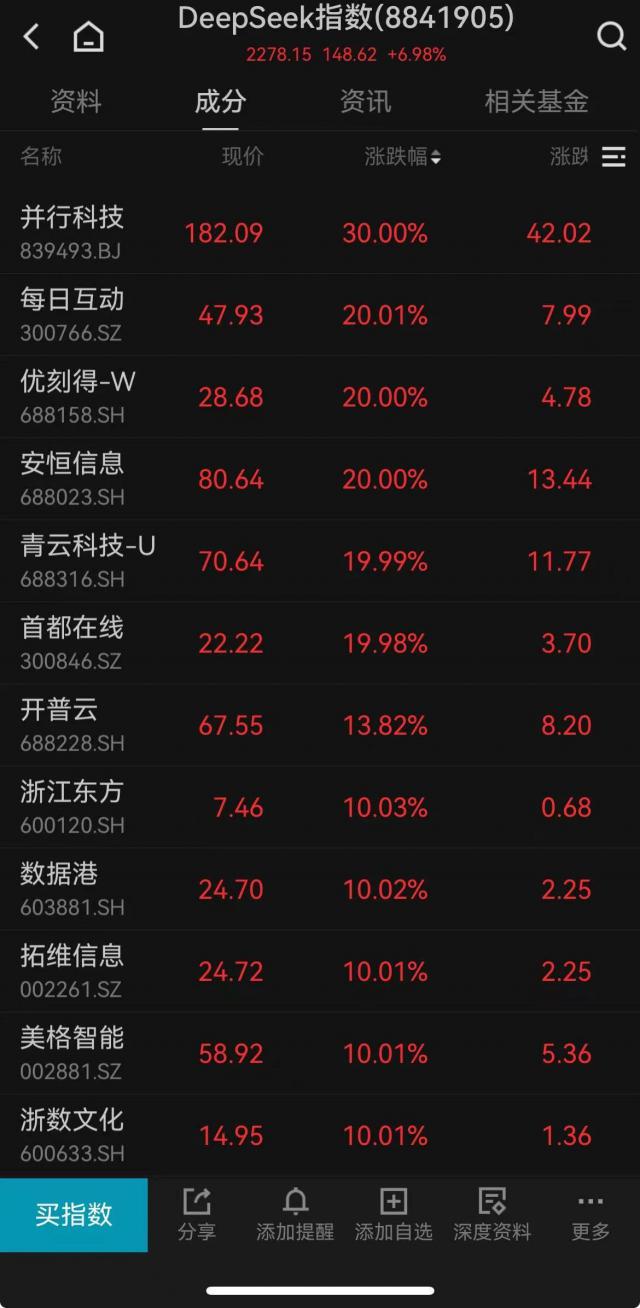Viewport: 640px width, 1308px height.
Task: Open column settings list icon
Action: click(x=613, y=156)
